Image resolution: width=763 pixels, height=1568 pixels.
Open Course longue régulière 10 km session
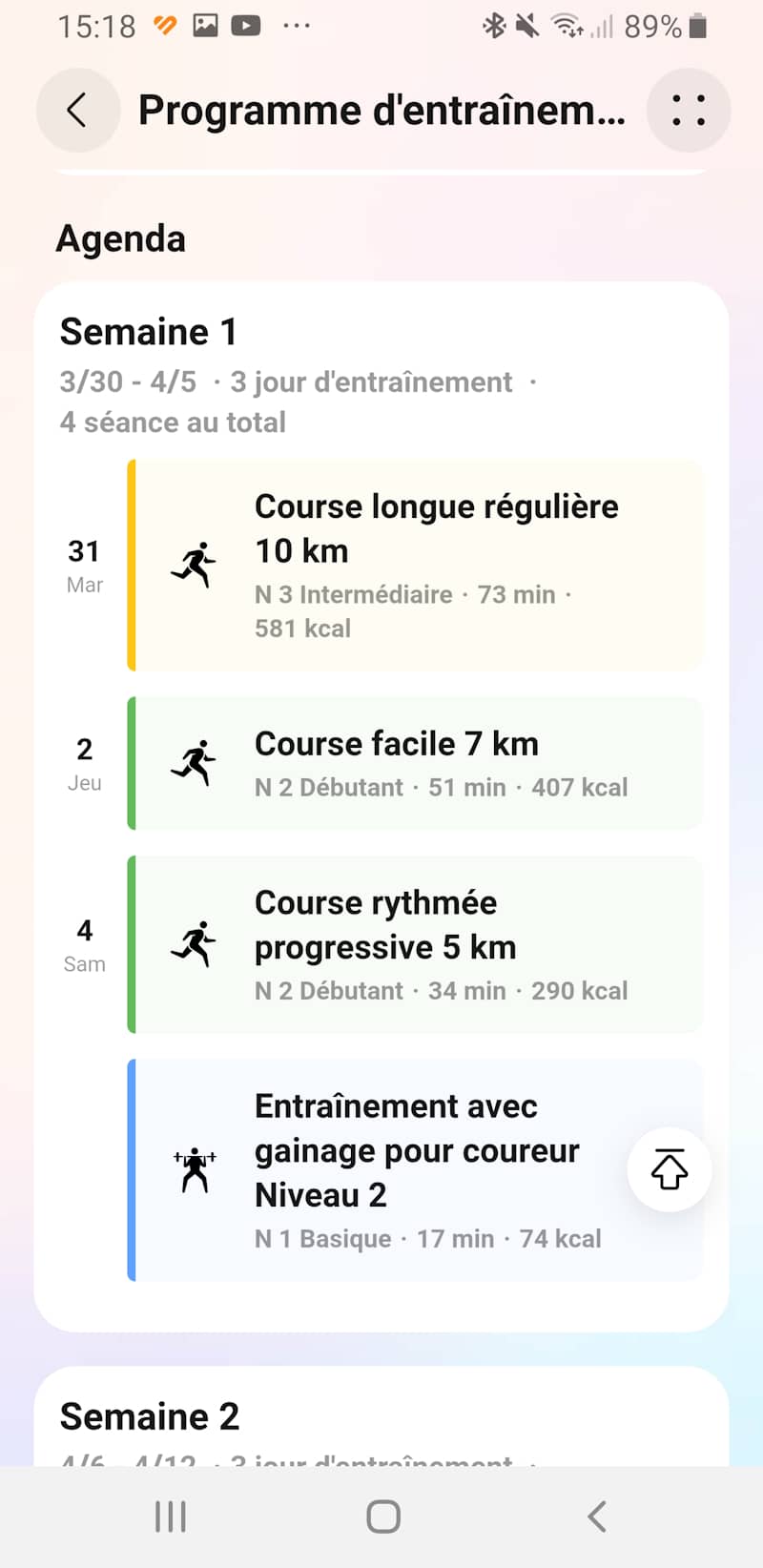tap(416, 565)
